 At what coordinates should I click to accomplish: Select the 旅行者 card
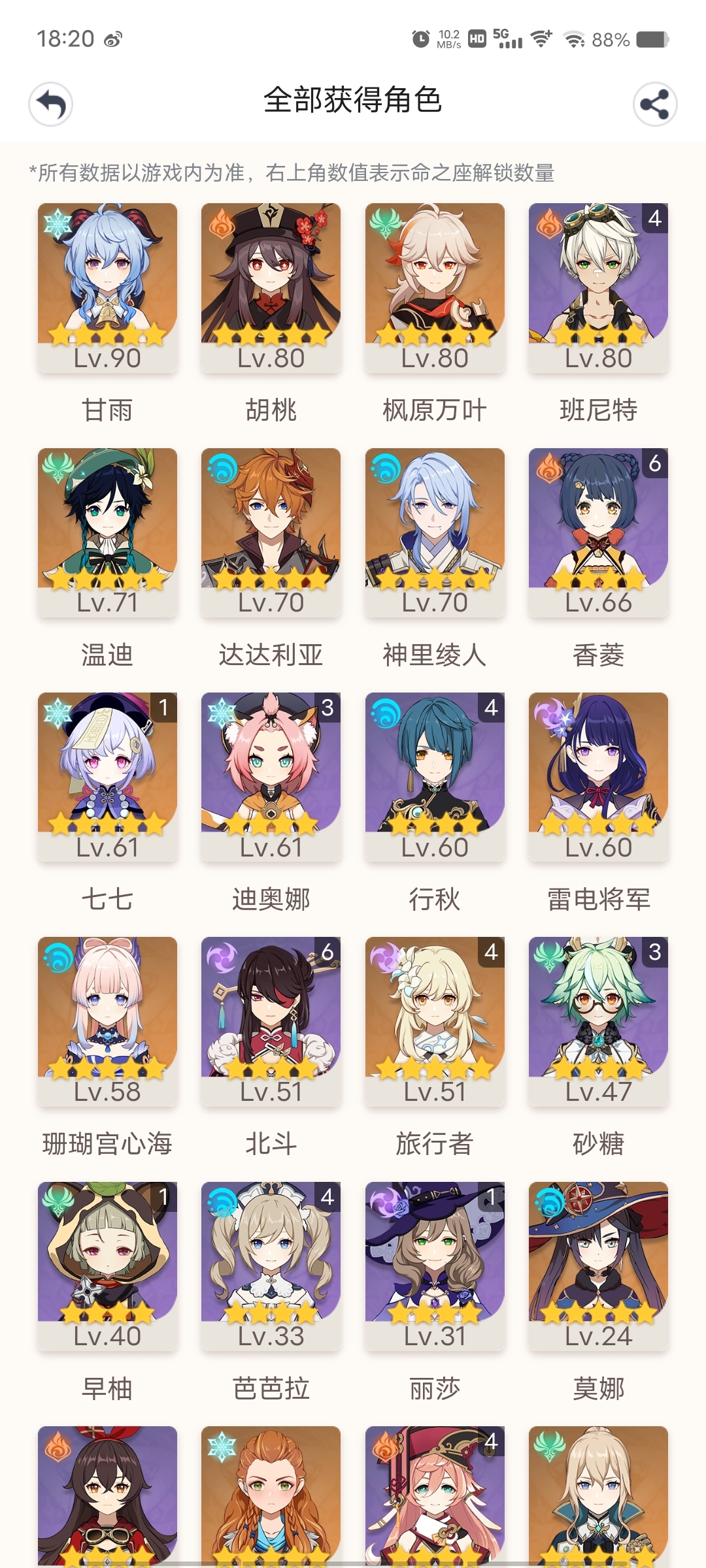(x=435, y=1021)
